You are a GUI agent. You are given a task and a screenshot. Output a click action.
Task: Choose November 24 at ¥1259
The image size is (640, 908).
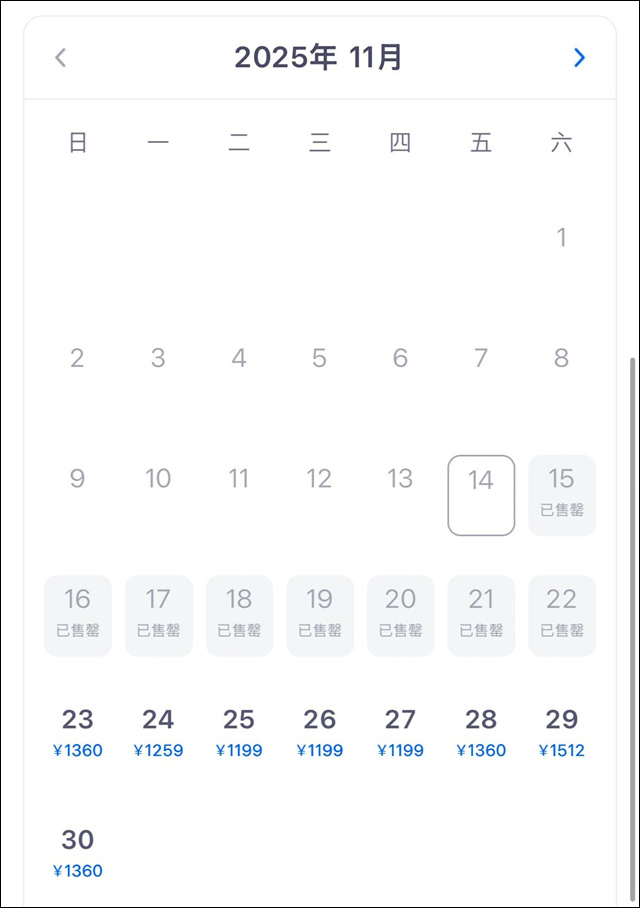coord(158,733)
